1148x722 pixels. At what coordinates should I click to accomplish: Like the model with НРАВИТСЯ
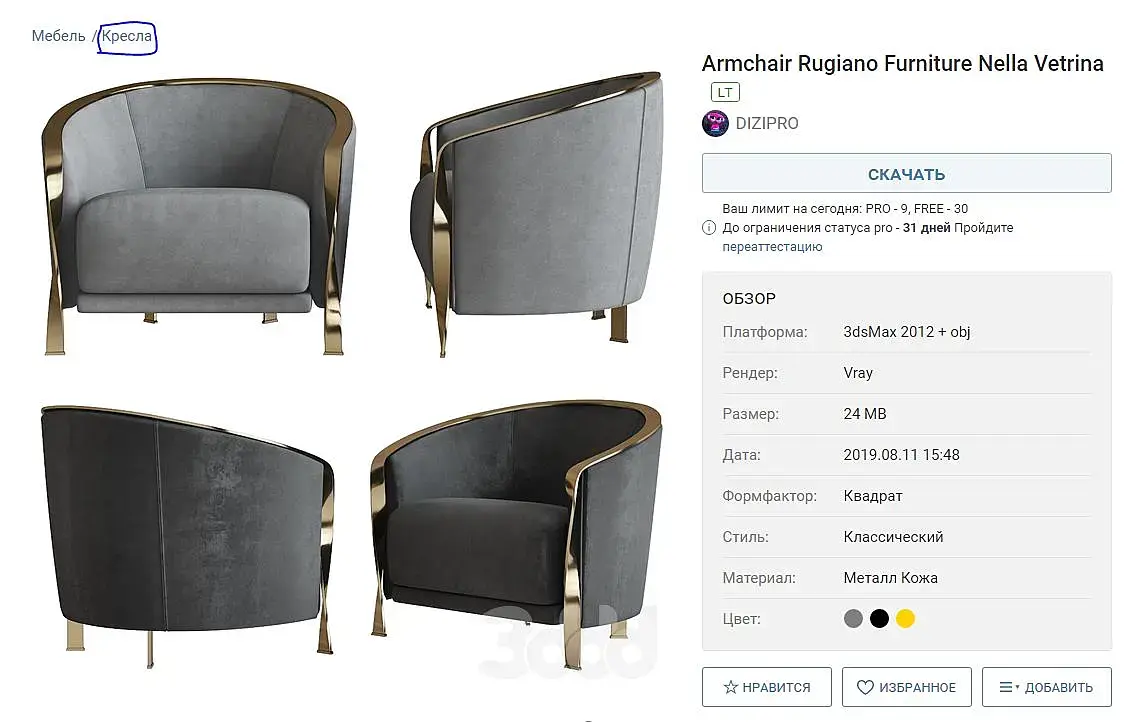pyautogui.click(x=766, y=687)
